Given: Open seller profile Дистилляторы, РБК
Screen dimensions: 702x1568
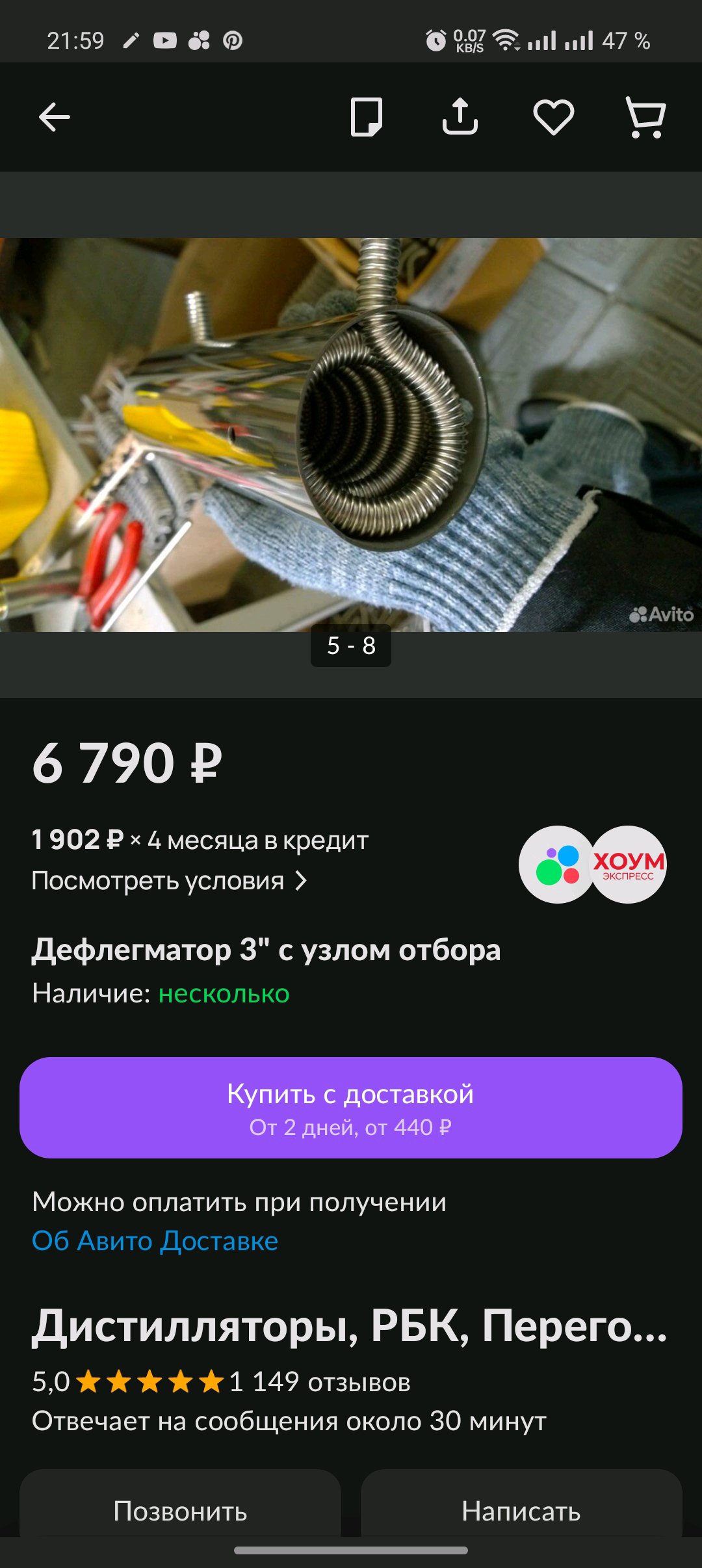Looking at the screenshot, I should [350, 1326].
